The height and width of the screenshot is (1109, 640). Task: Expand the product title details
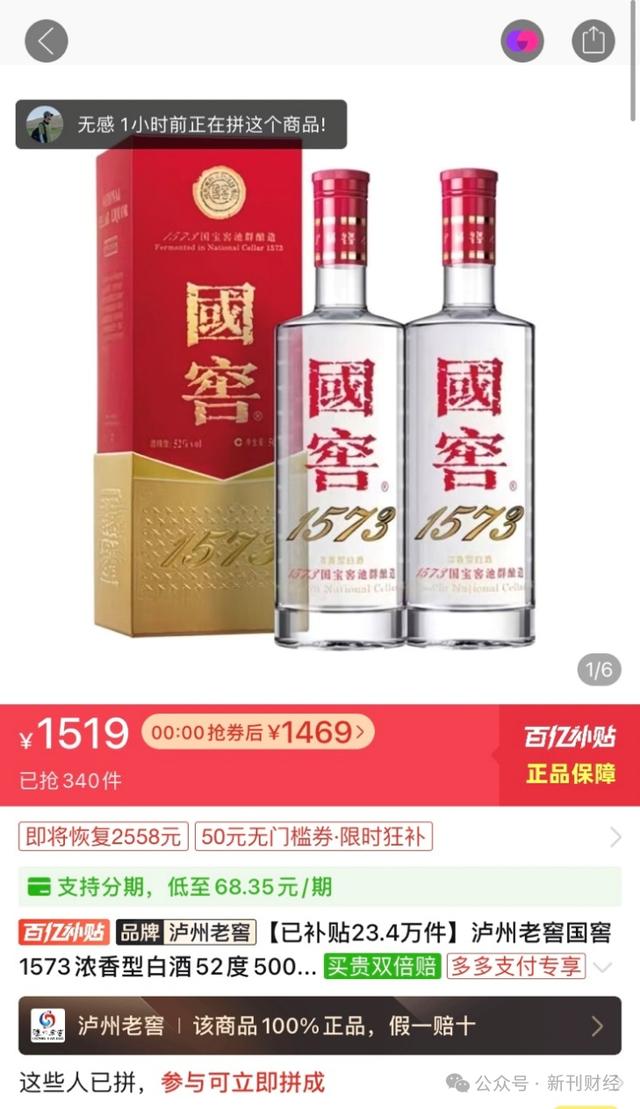click(x=603, y=967)
